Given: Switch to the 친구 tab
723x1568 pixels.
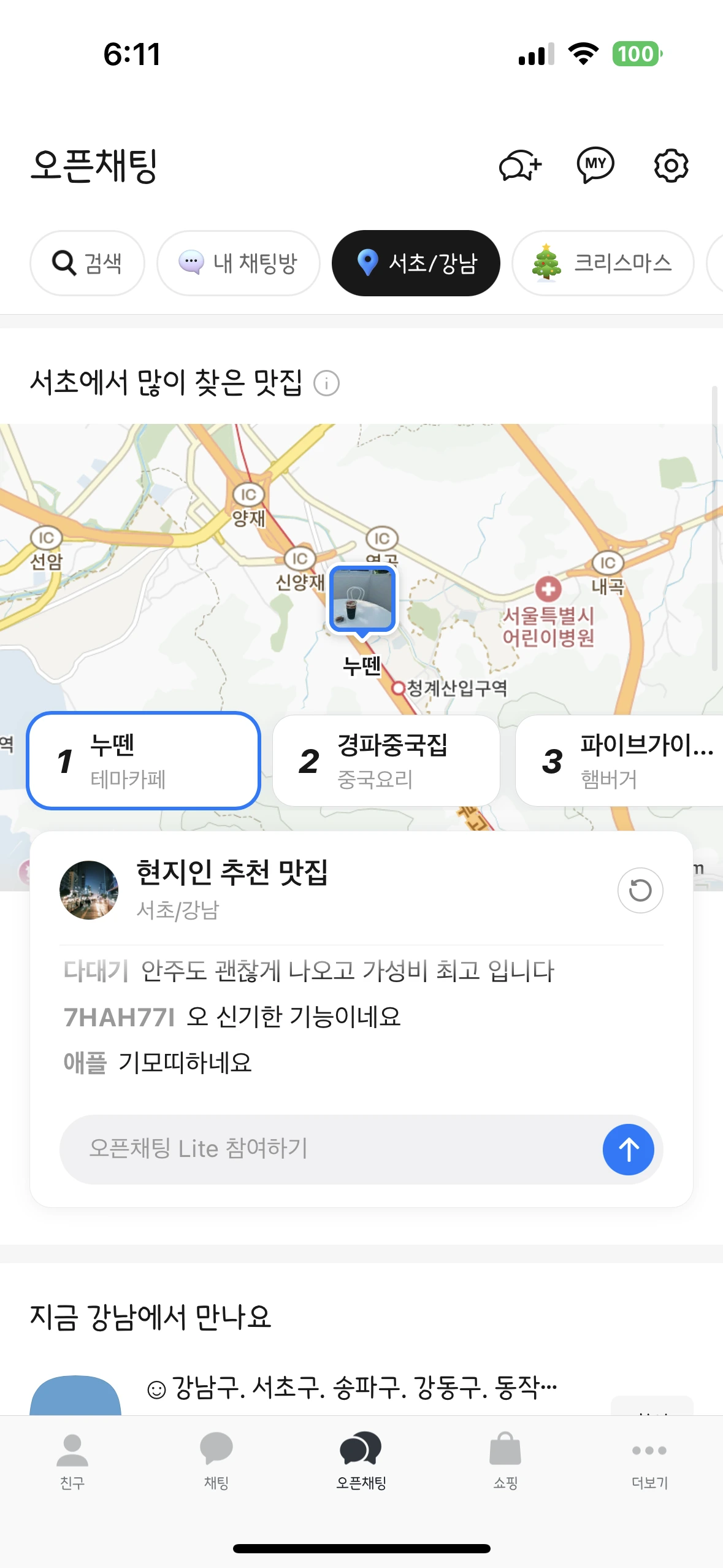Looking at the screenshot, I should click(x=72, y=1461).
